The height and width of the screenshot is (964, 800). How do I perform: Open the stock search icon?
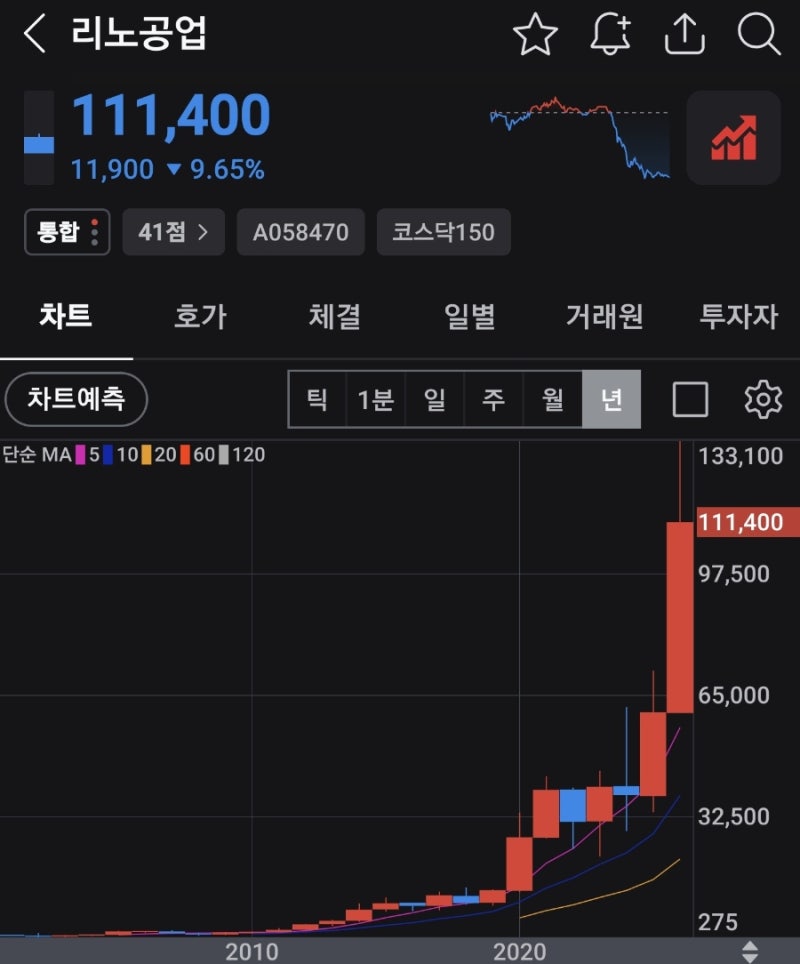click(x=757, y=33)
